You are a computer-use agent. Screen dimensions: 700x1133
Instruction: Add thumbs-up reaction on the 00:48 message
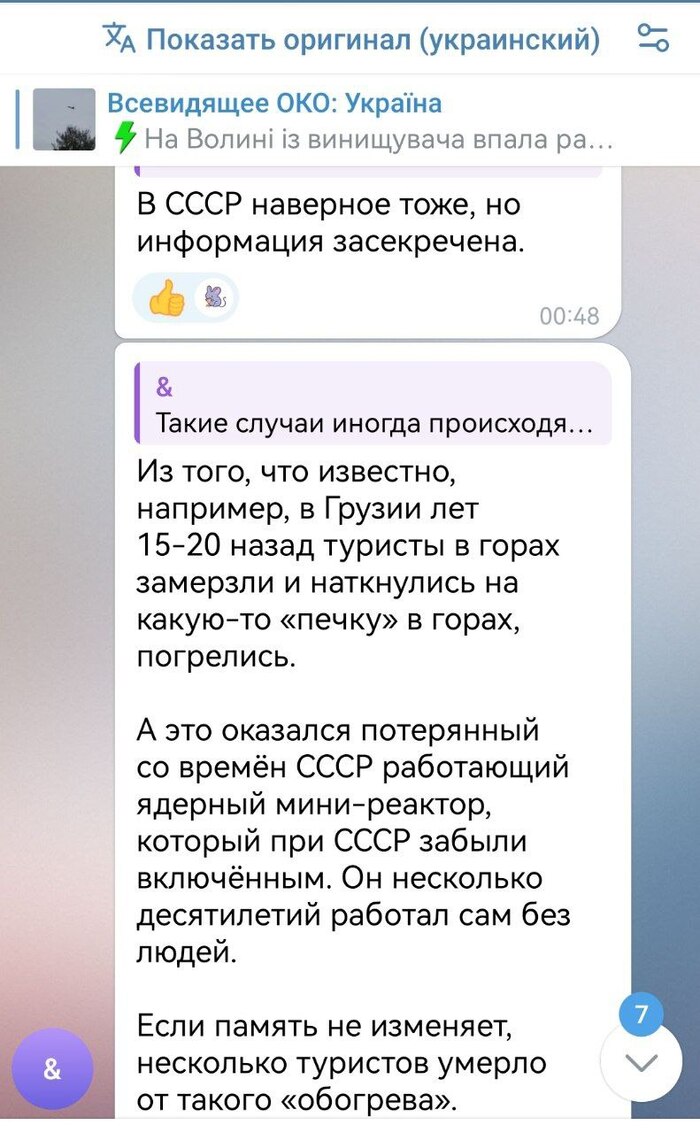(x=166, y=298)
